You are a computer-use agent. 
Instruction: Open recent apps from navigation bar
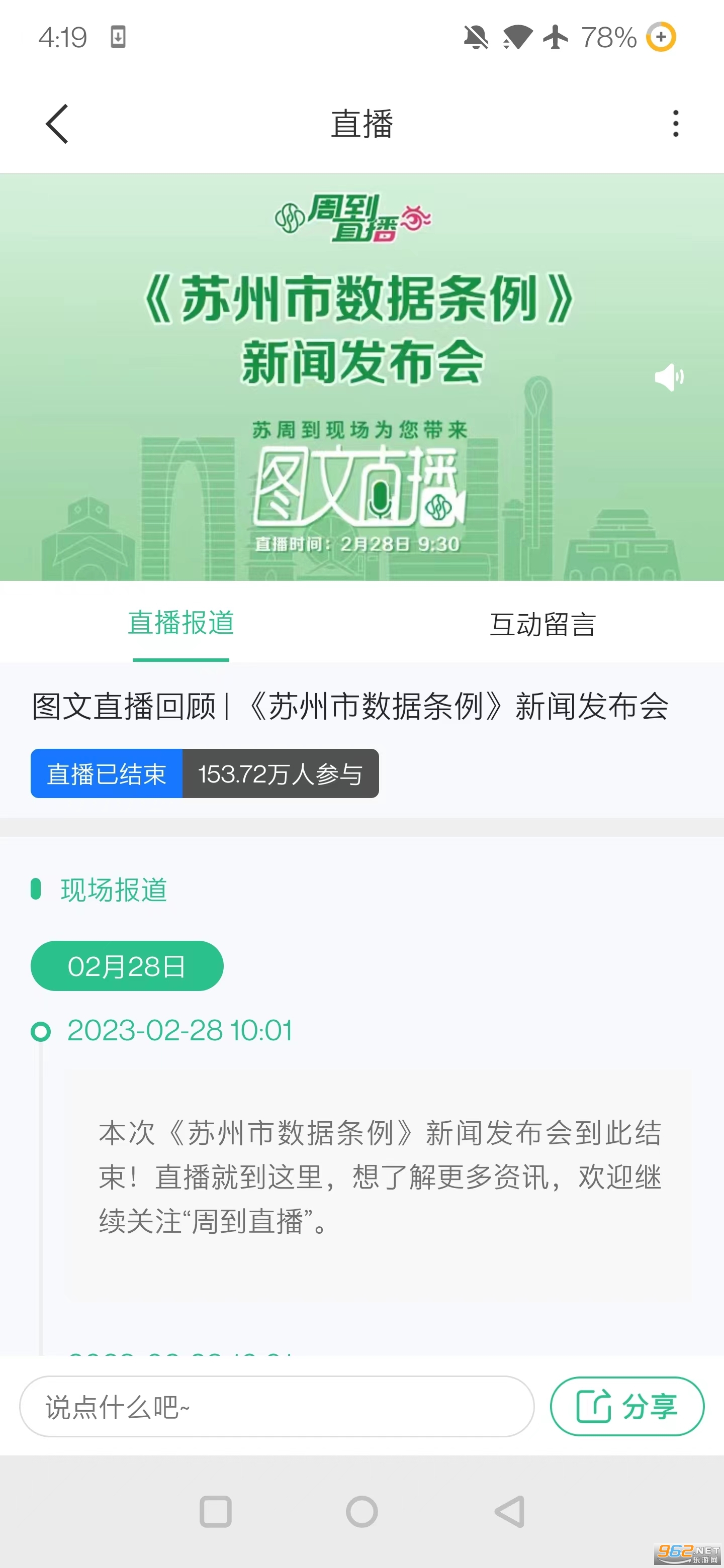point(216,1511)
